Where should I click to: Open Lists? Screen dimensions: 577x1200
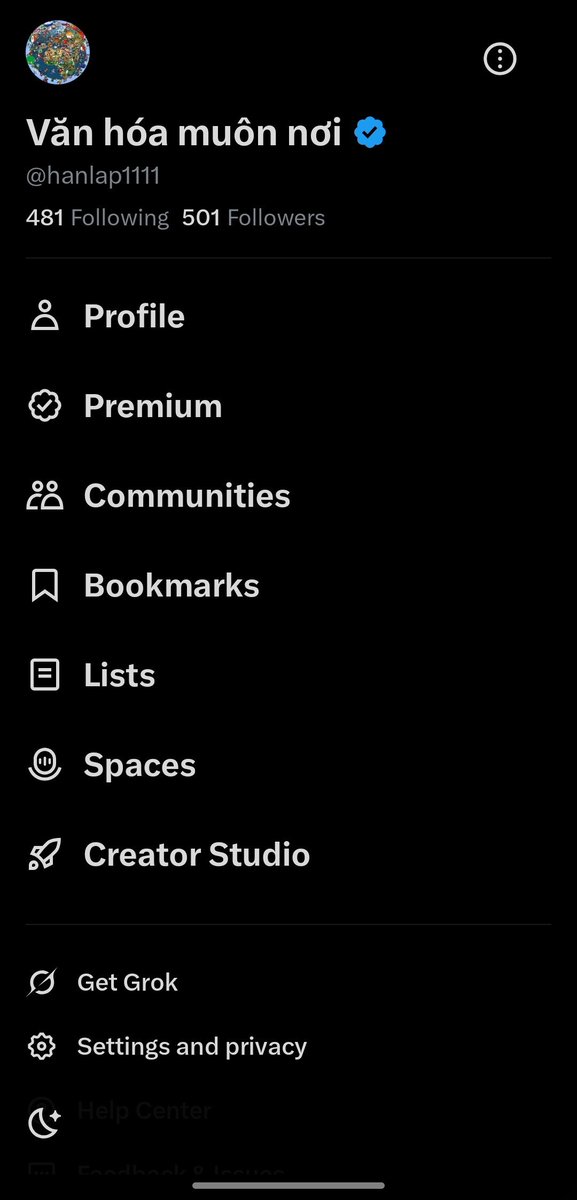pos(288,676)
